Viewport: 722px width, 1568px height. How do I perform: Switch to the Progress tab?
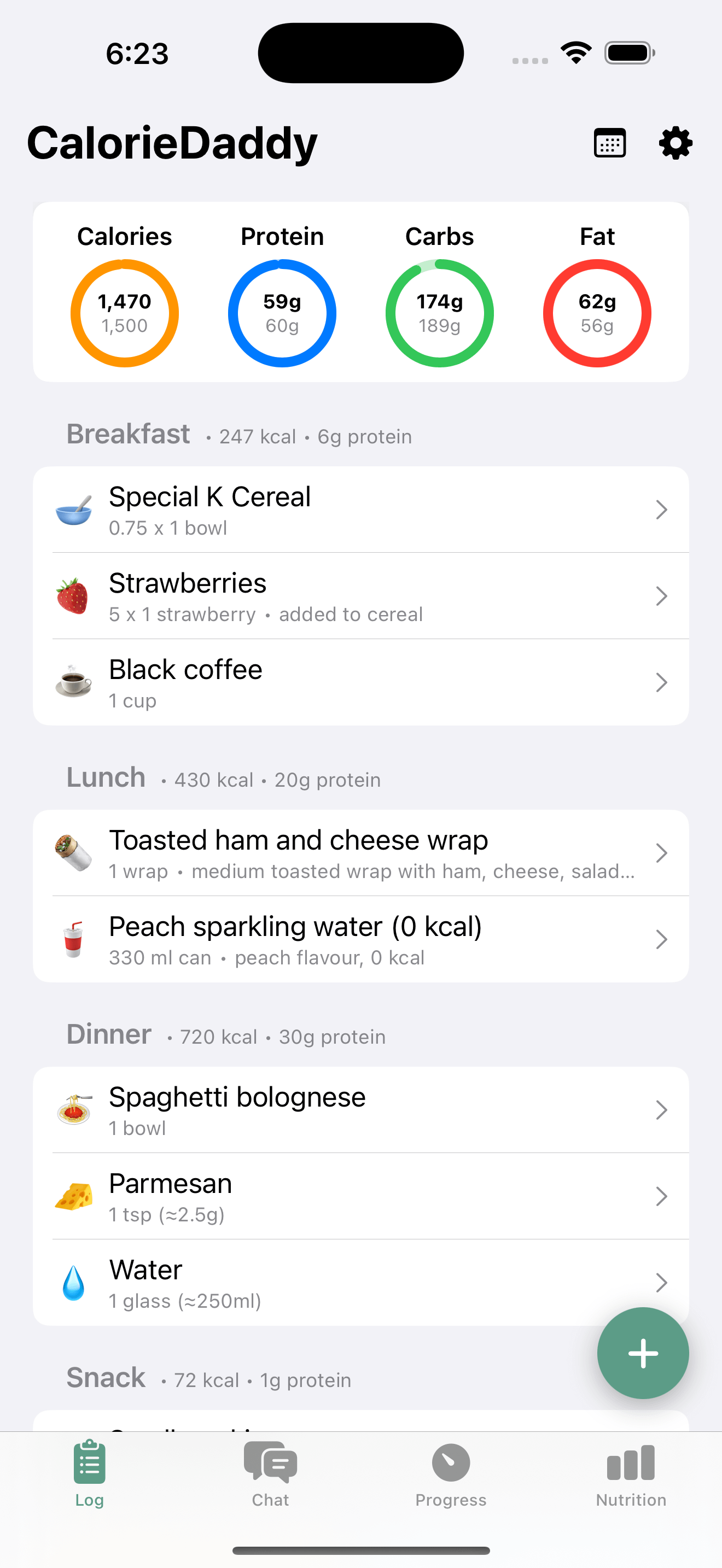tap(451, 1473)
